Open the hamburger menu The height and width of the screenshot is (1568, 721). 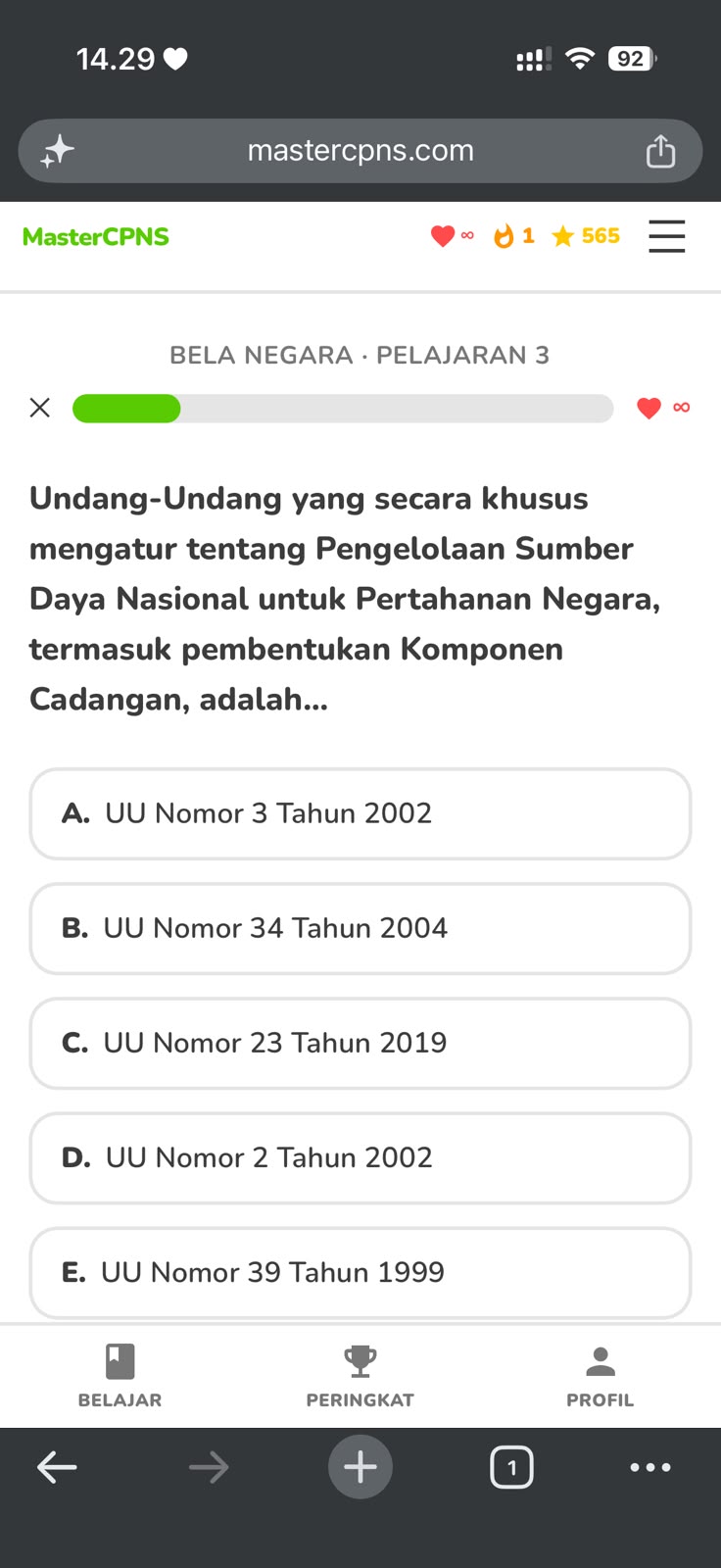pos(666,236)
